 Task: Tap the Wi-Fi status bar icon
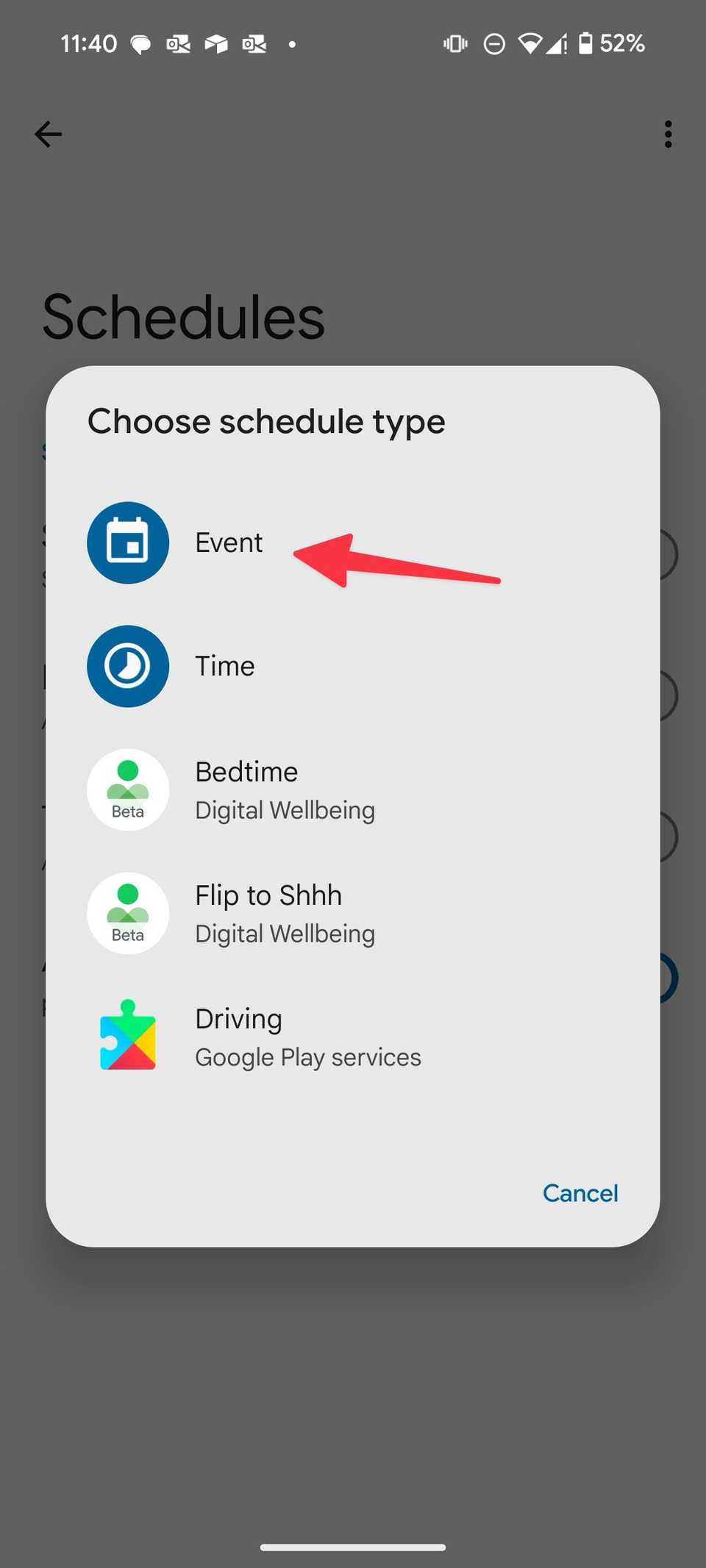(532, 43)
